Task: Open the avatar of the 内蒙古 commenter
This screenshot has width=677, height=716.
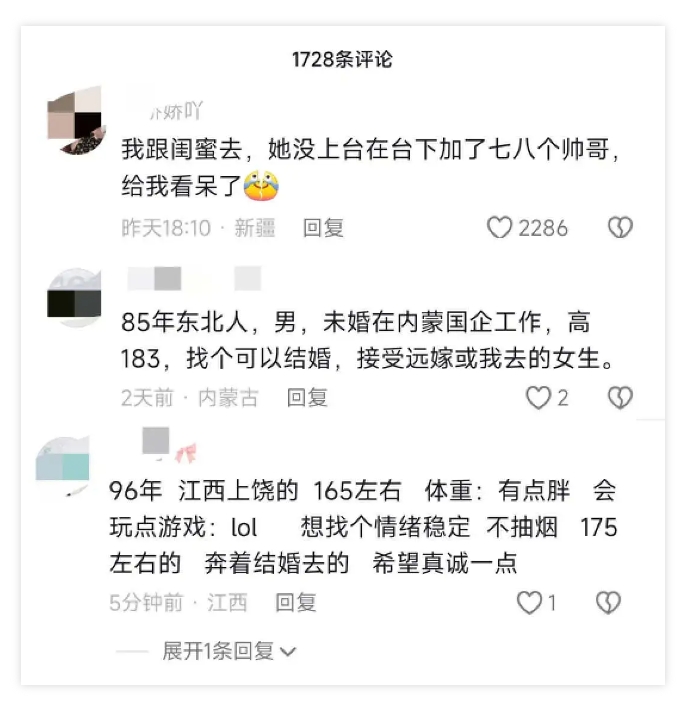Action: [x=75, y=297]
